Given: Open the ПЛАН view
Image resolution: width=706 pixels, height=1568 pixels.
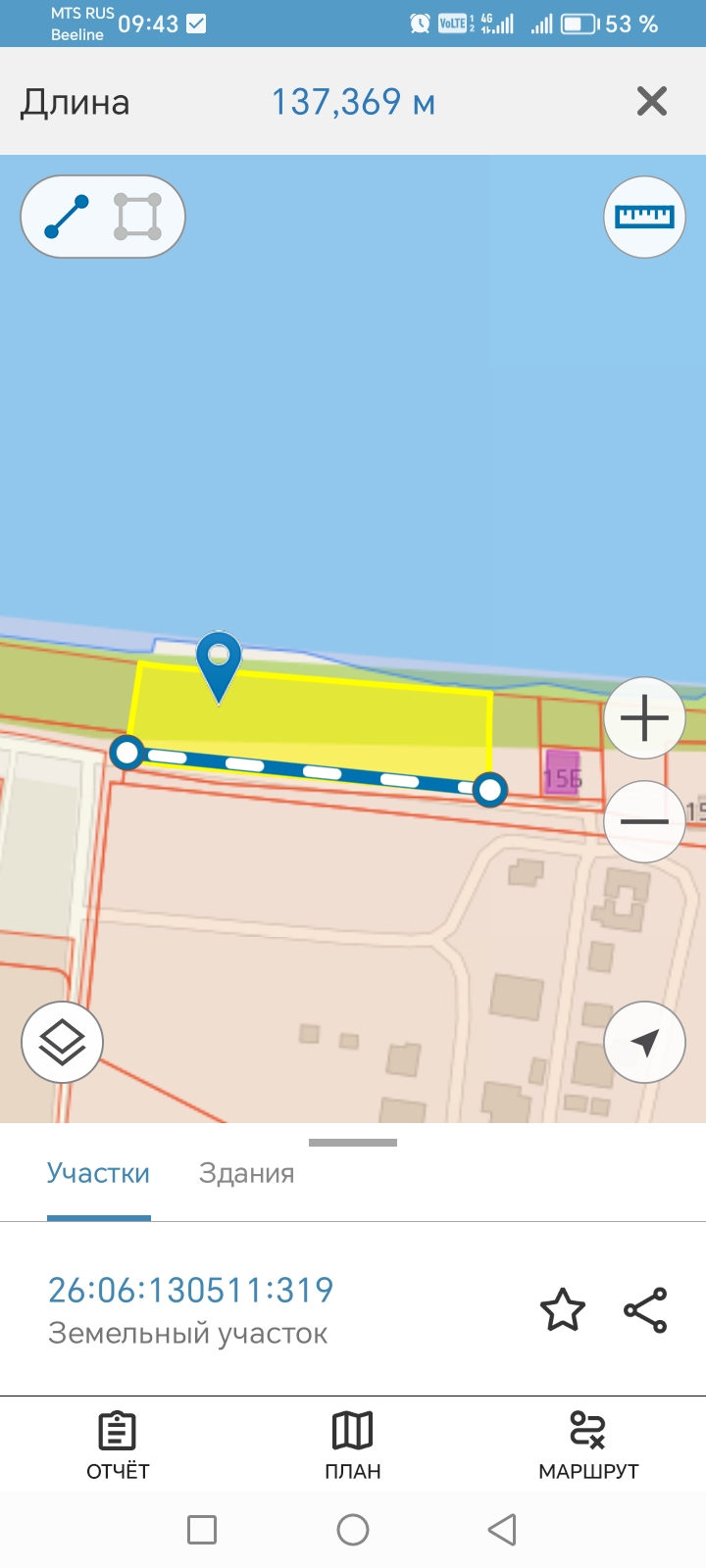Looking at the screenshot, I should [x=353, y=1445].
